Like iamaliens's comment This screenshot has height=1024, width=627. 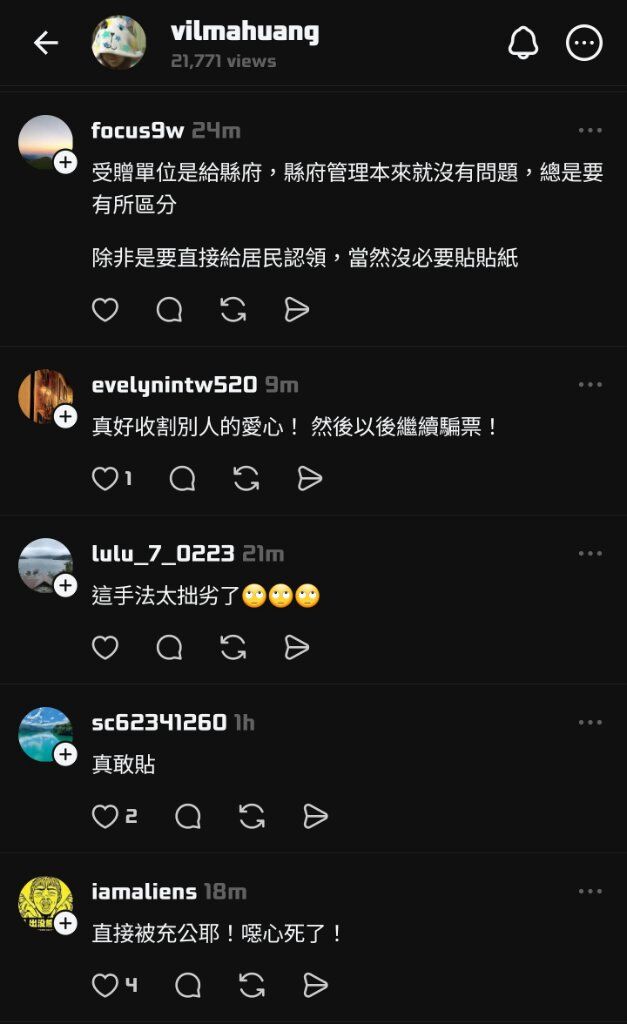105,986
